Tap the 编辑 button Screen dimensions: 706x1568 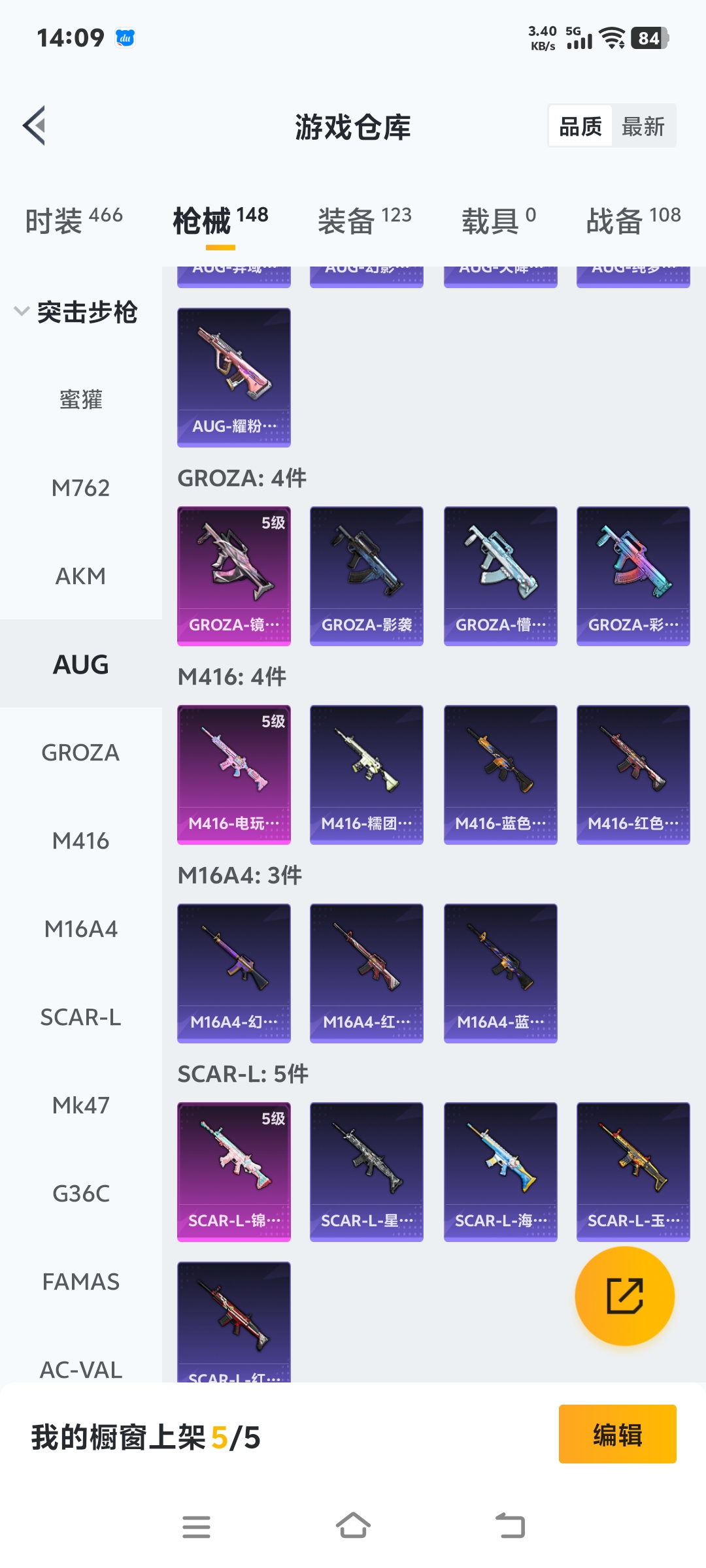(617, 1434)
